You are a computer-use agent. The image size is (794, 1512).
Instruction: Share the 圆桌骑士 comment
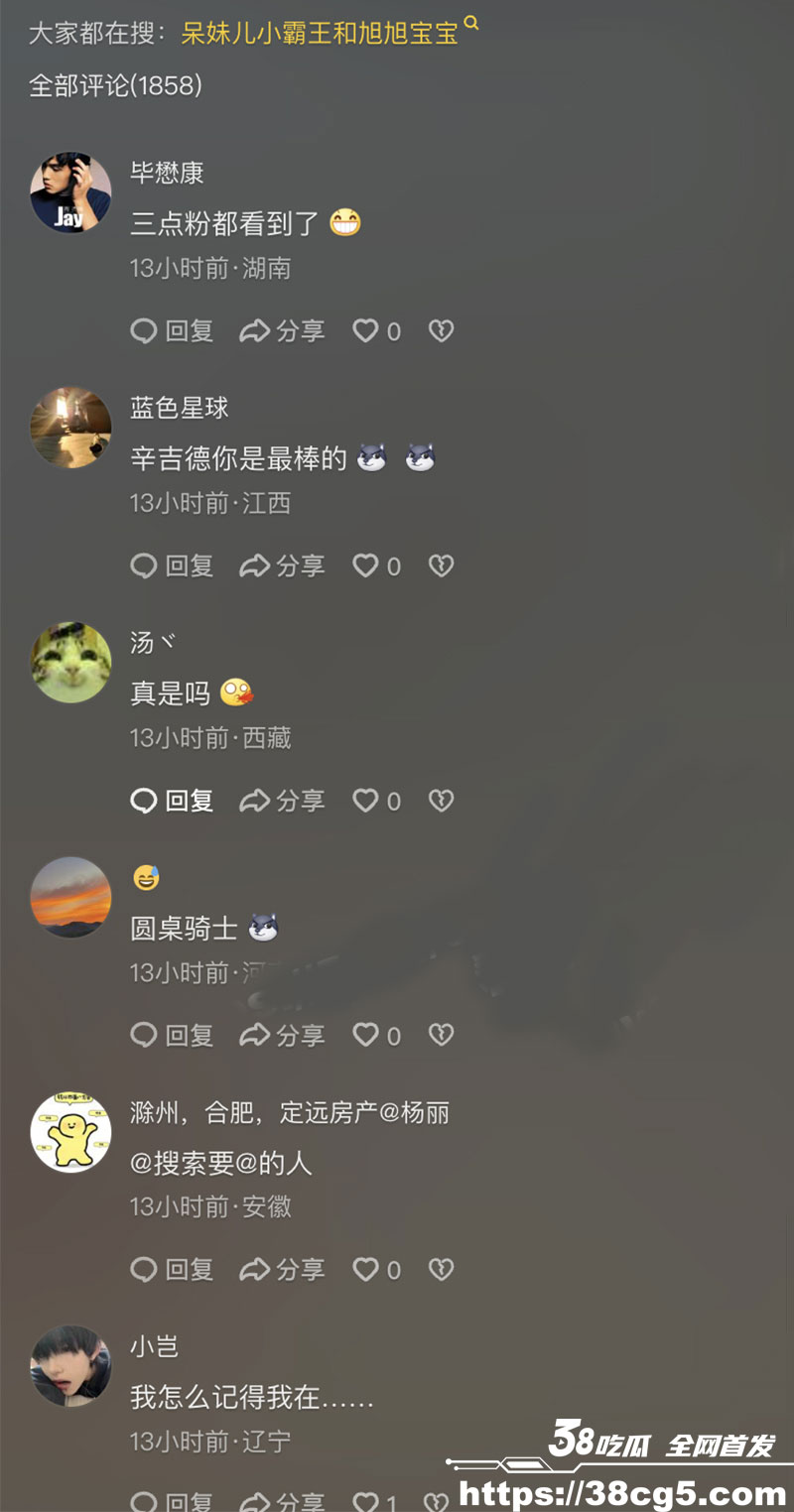[x=282, y=1035]
